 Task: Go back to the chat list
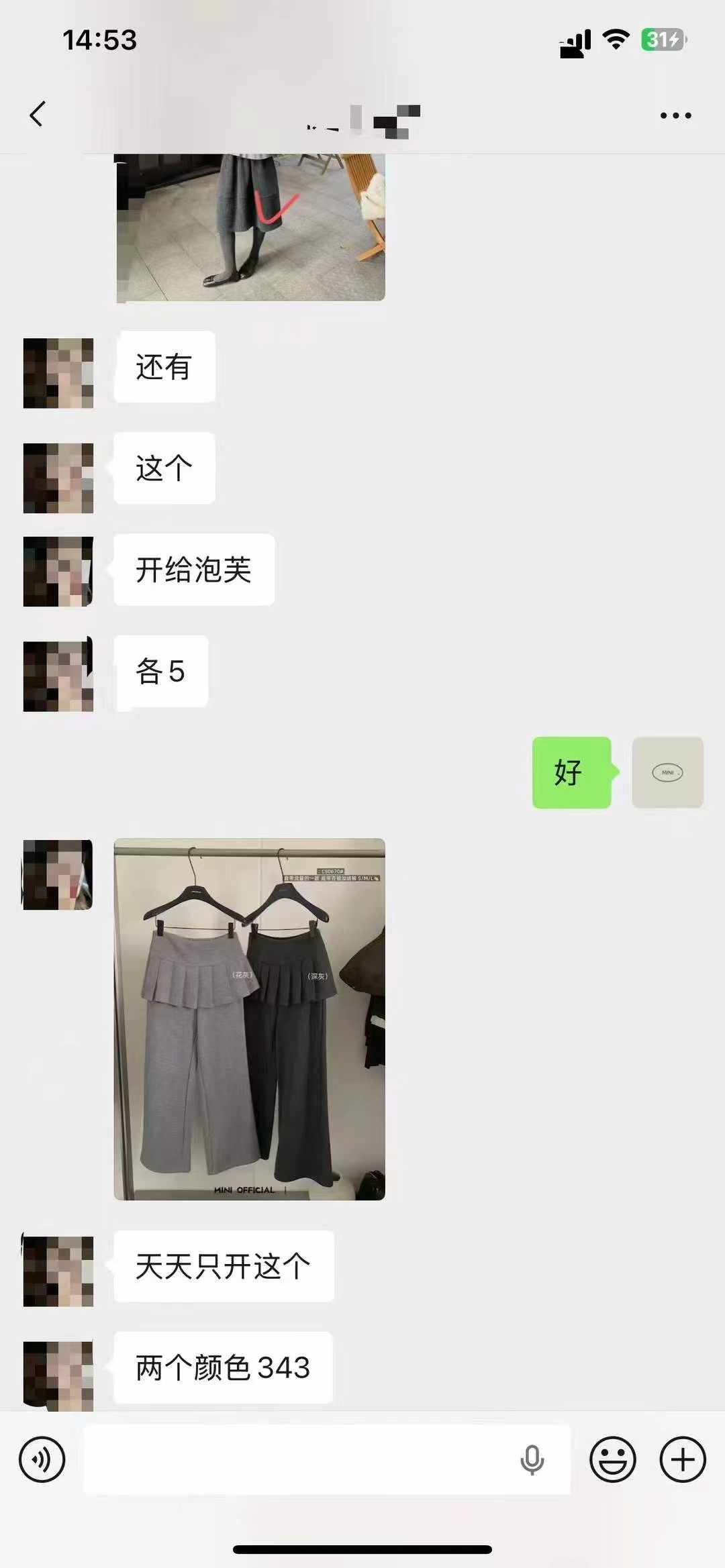(38, 115)
